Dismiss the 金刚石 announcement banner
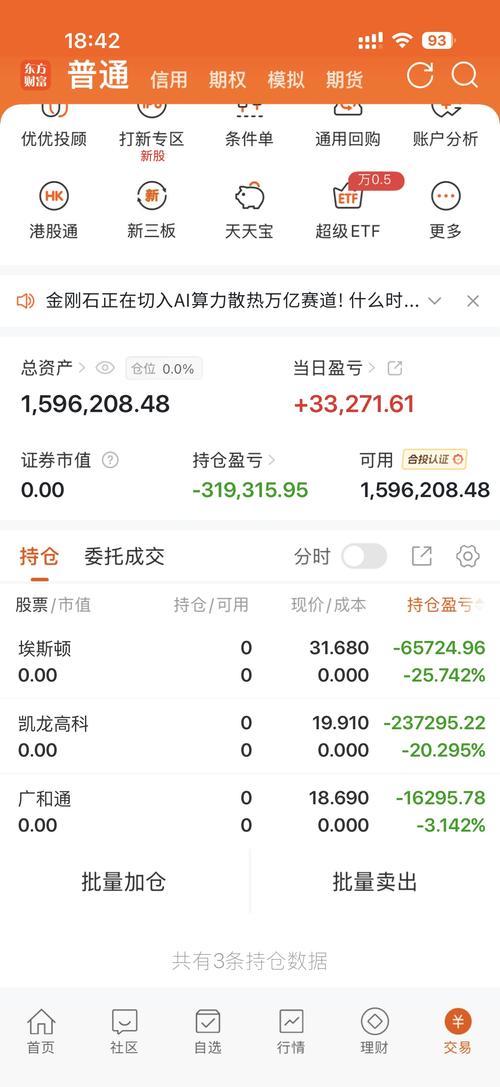This screenshot has width=500, height=1087. (472, 301)
